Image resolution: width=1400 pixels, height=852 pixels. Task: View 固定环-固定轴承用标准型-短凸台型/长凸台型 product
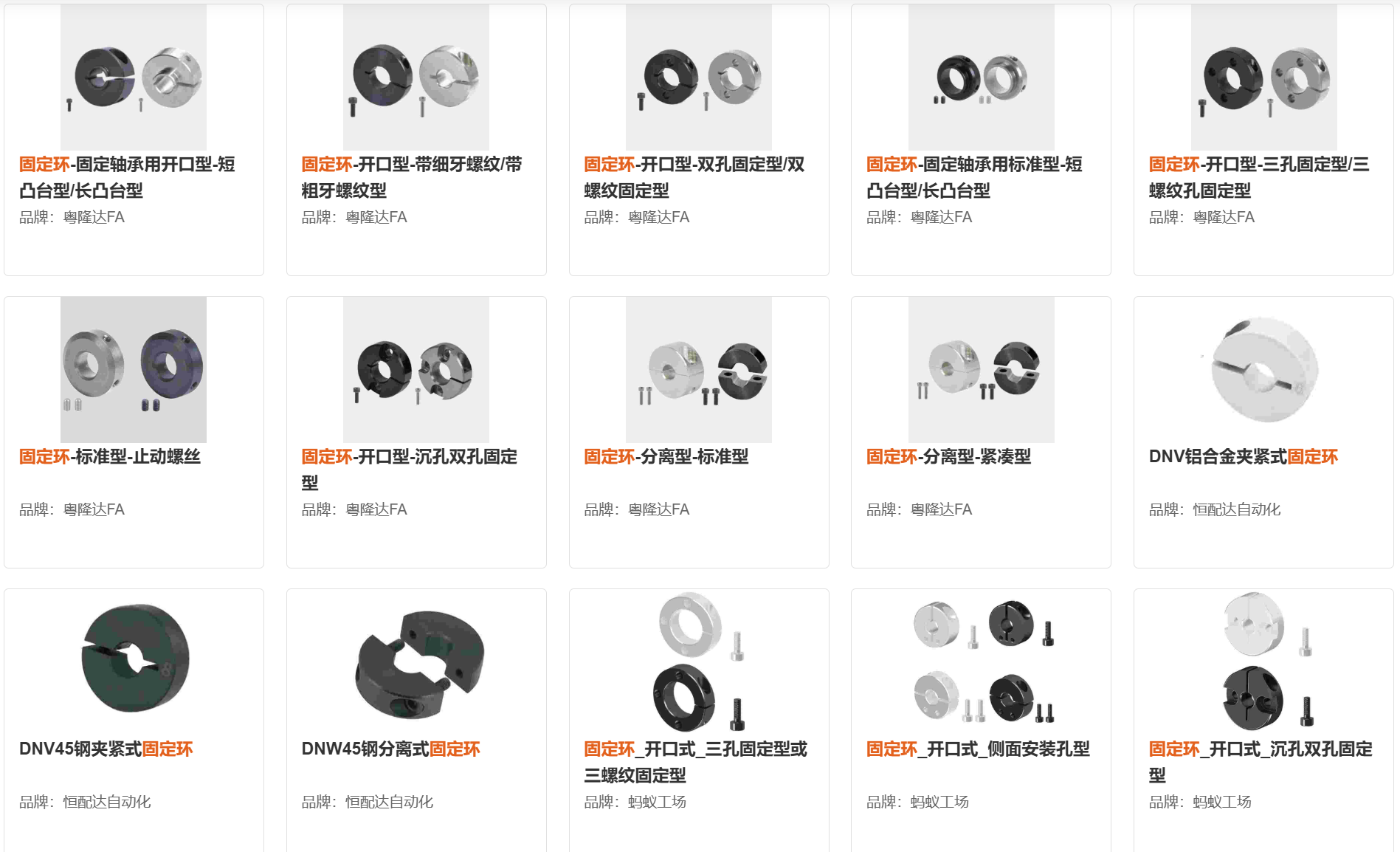(974, 176)
